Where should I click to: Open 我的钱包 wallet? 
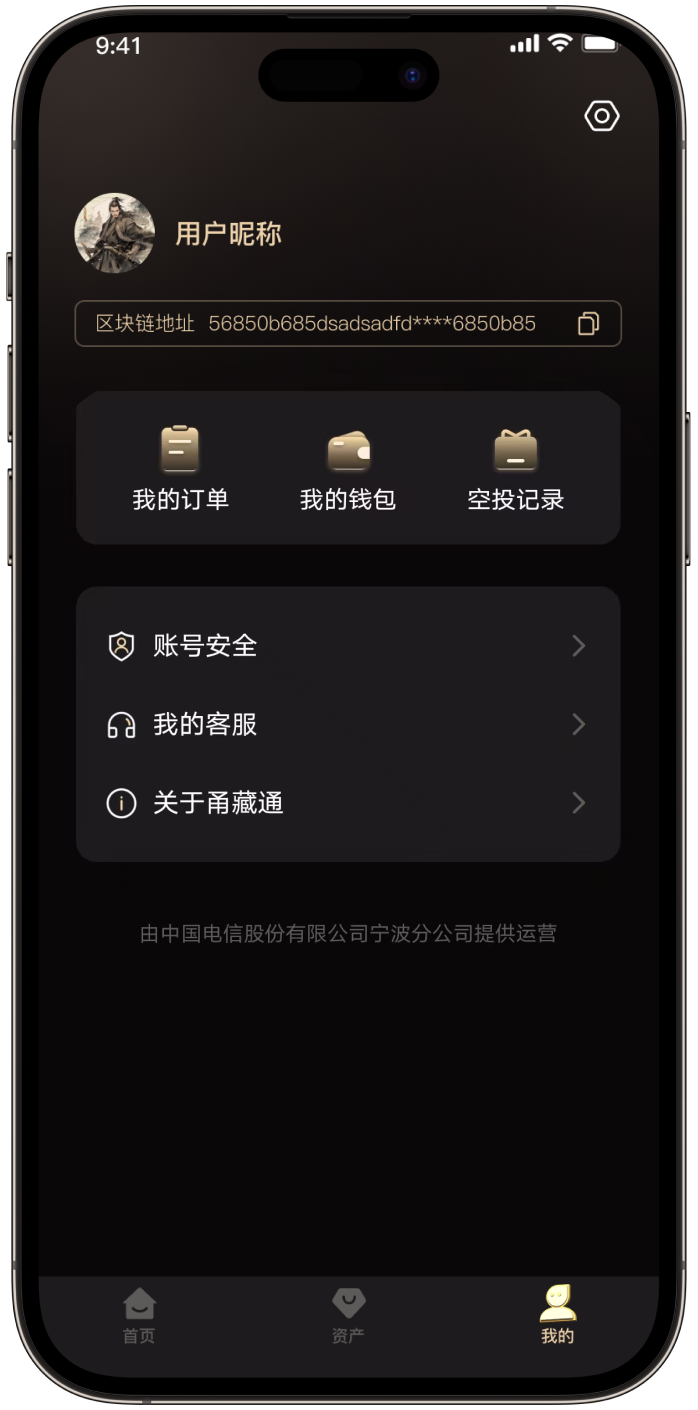[x=348, y=469]
